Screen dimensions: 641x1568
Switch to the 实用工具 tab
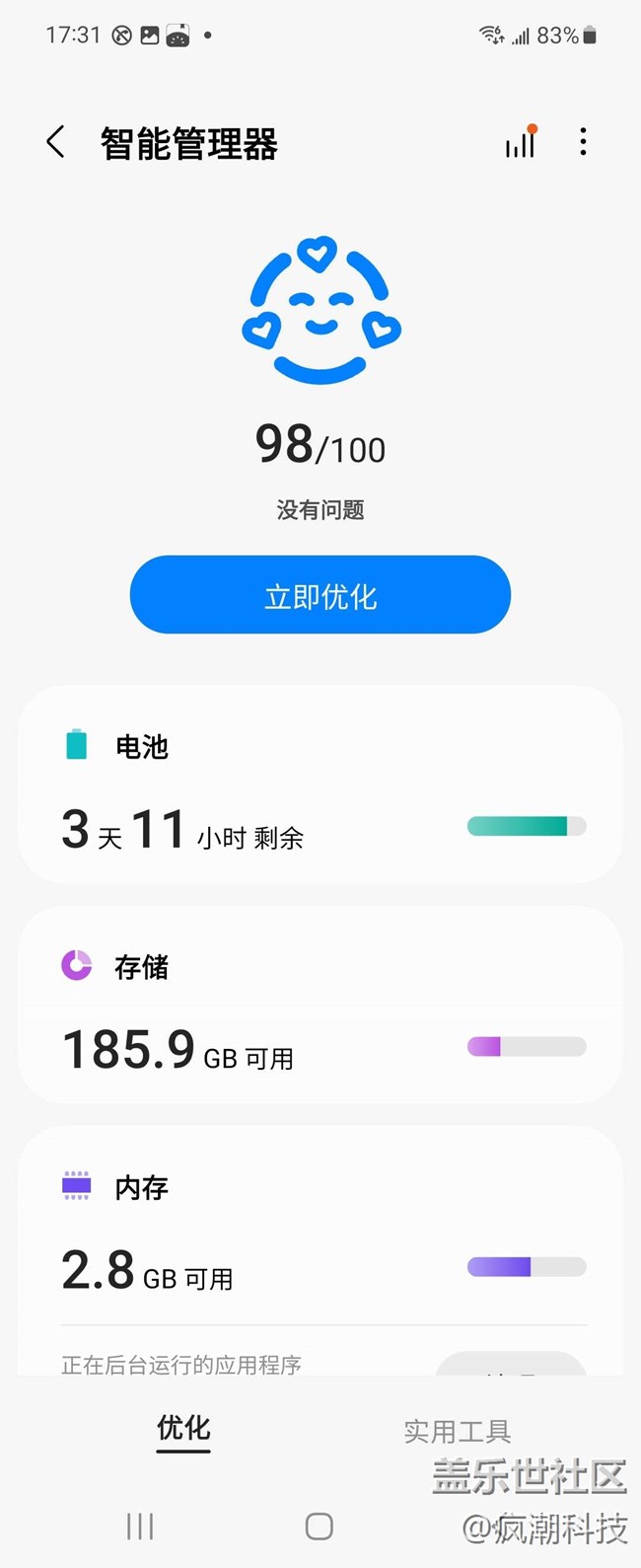tap(457, 1431)
